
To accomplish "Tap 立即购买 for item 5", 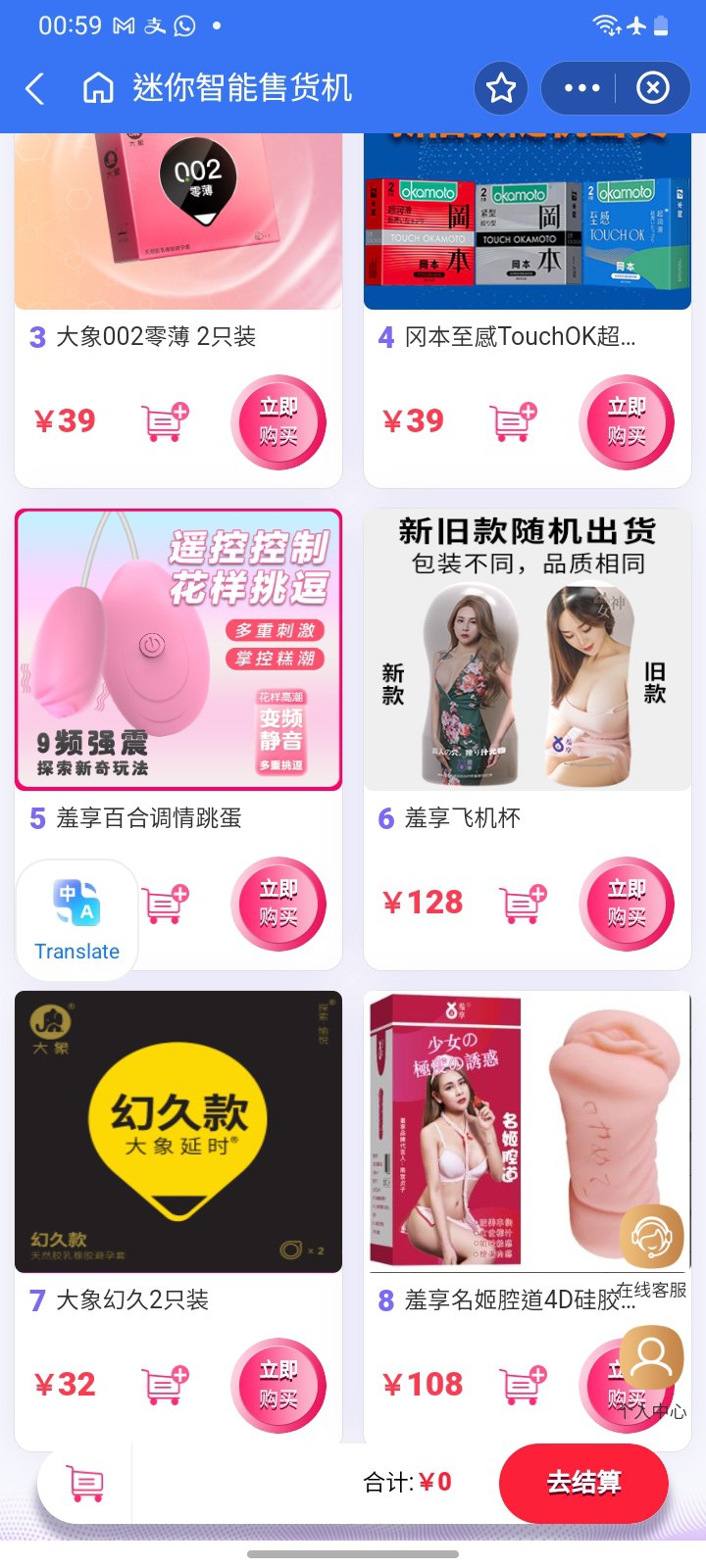I will 278,903.
